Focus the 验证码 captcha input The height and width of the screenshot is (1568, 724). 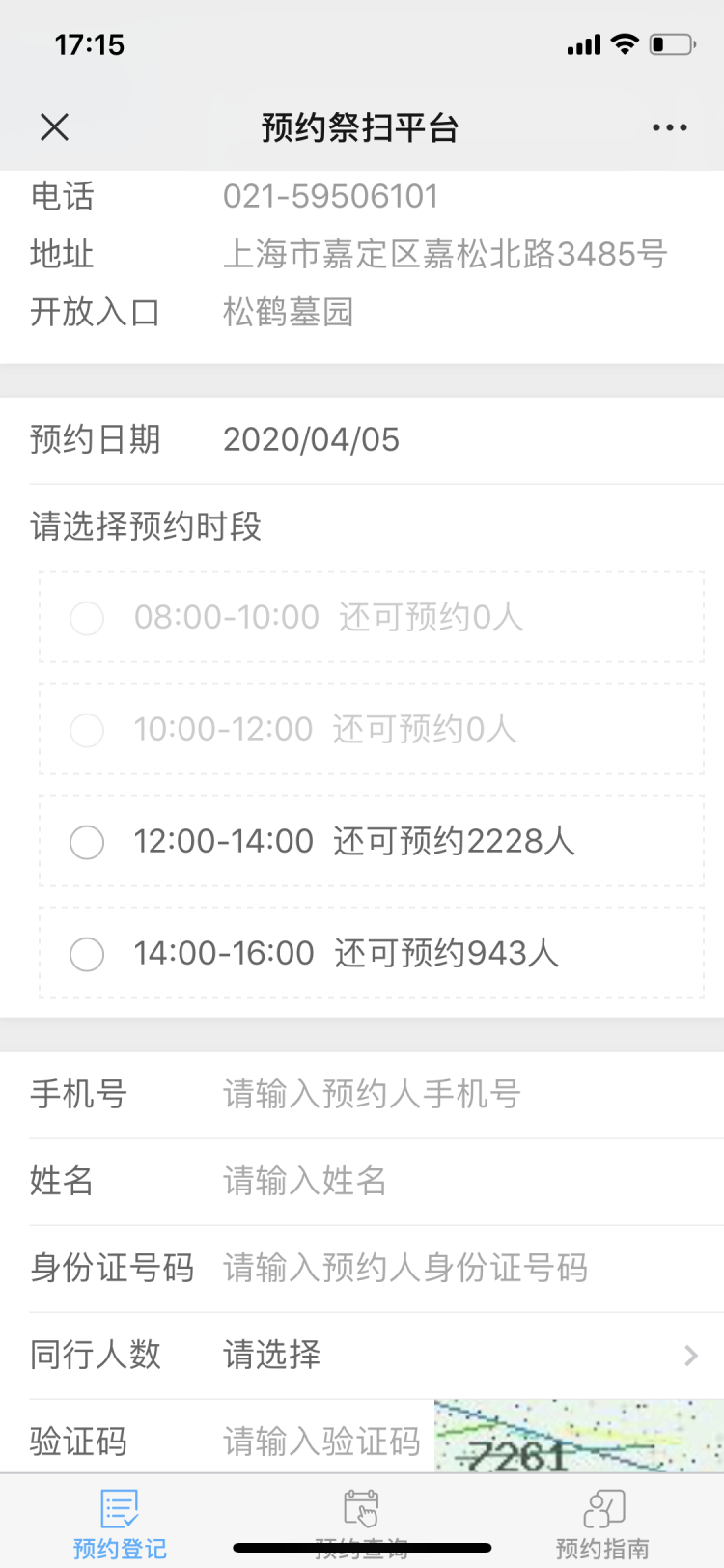pyautogui.click(x=321, y=1441)
